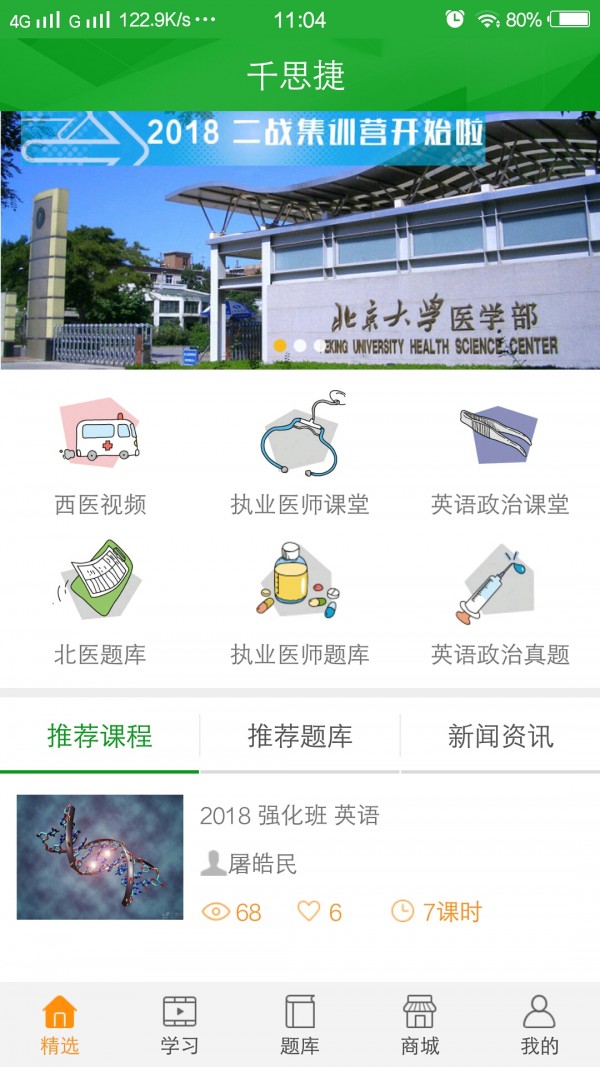Go to 精选 in bottom navigation
Viewport: 600px width, 1067px height.
[x=60, y=1025]
